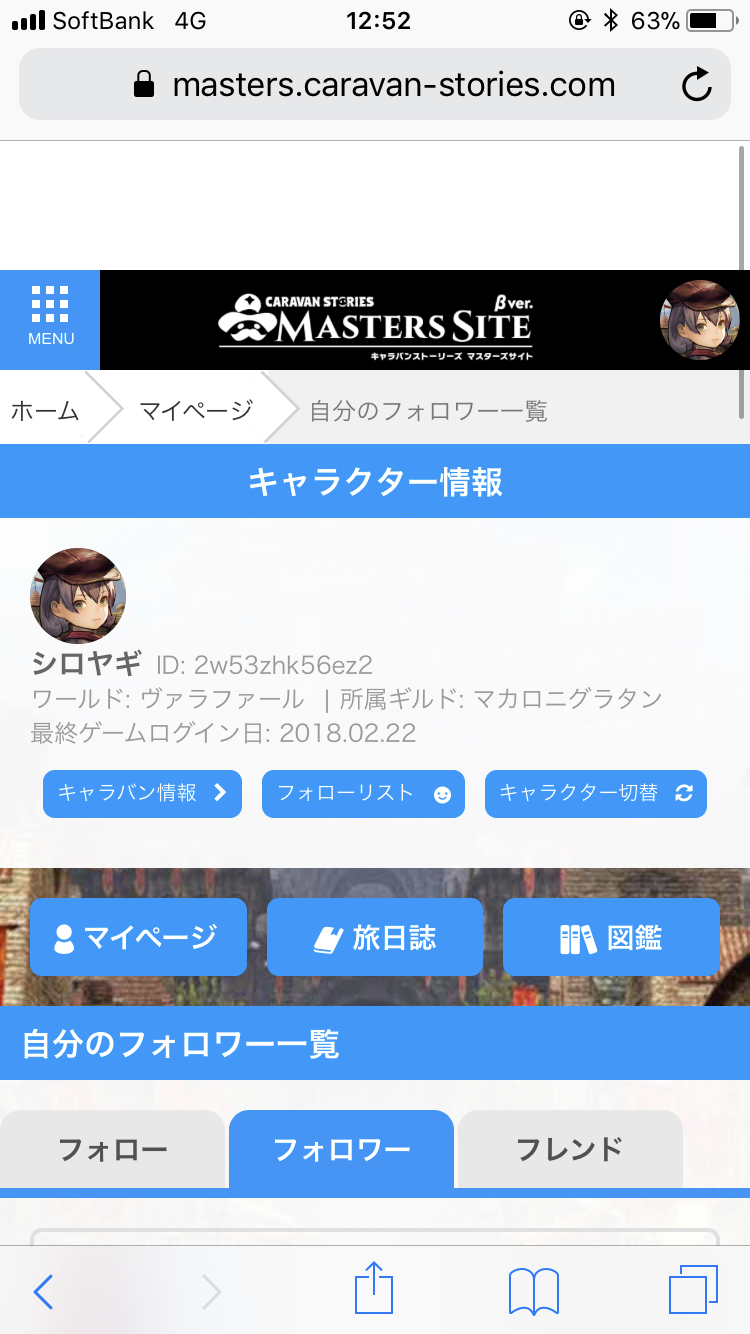This screenshot has width=750, height=1334.
Task: Reload the page in the address bar
Action: point(696,85)
